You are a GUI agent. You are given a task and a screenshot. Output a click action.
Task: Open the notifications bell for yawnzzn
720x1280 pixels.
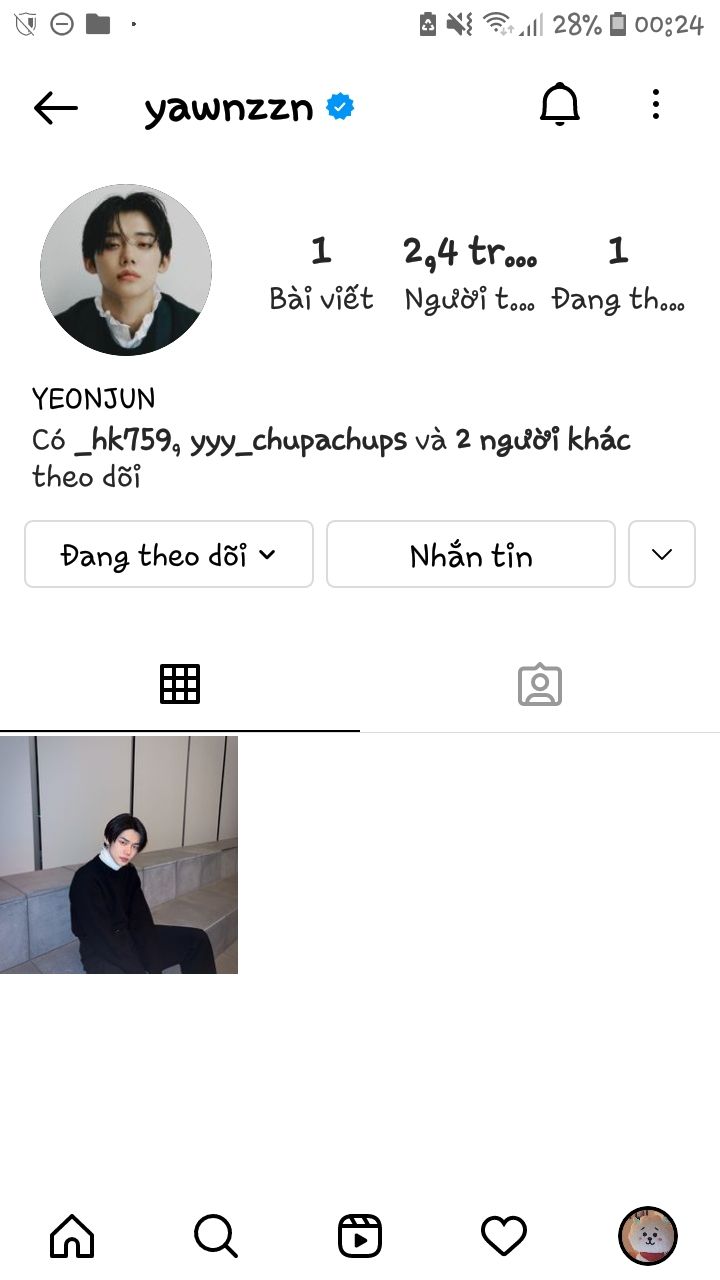point(560,105)
